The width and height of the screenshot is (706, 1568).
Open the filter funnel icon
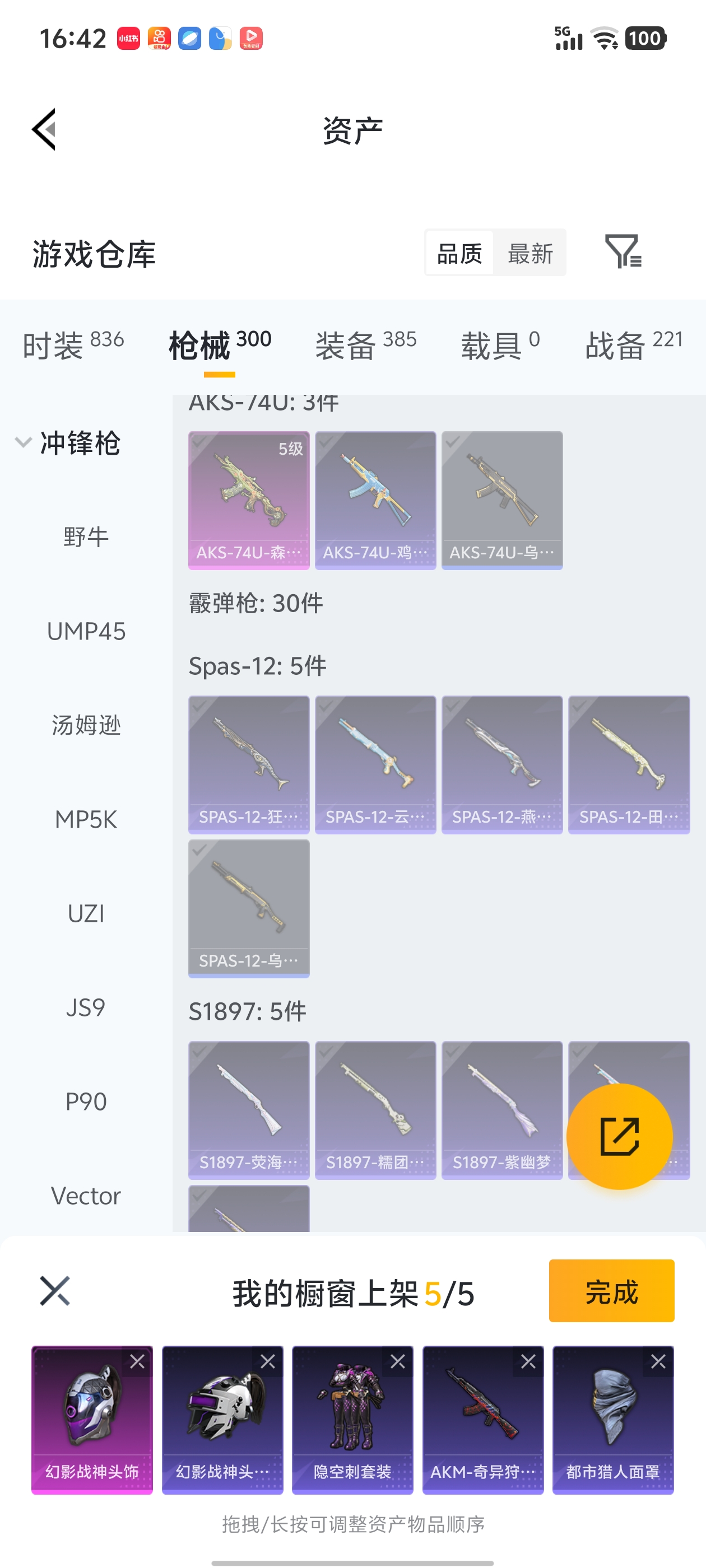623,251
